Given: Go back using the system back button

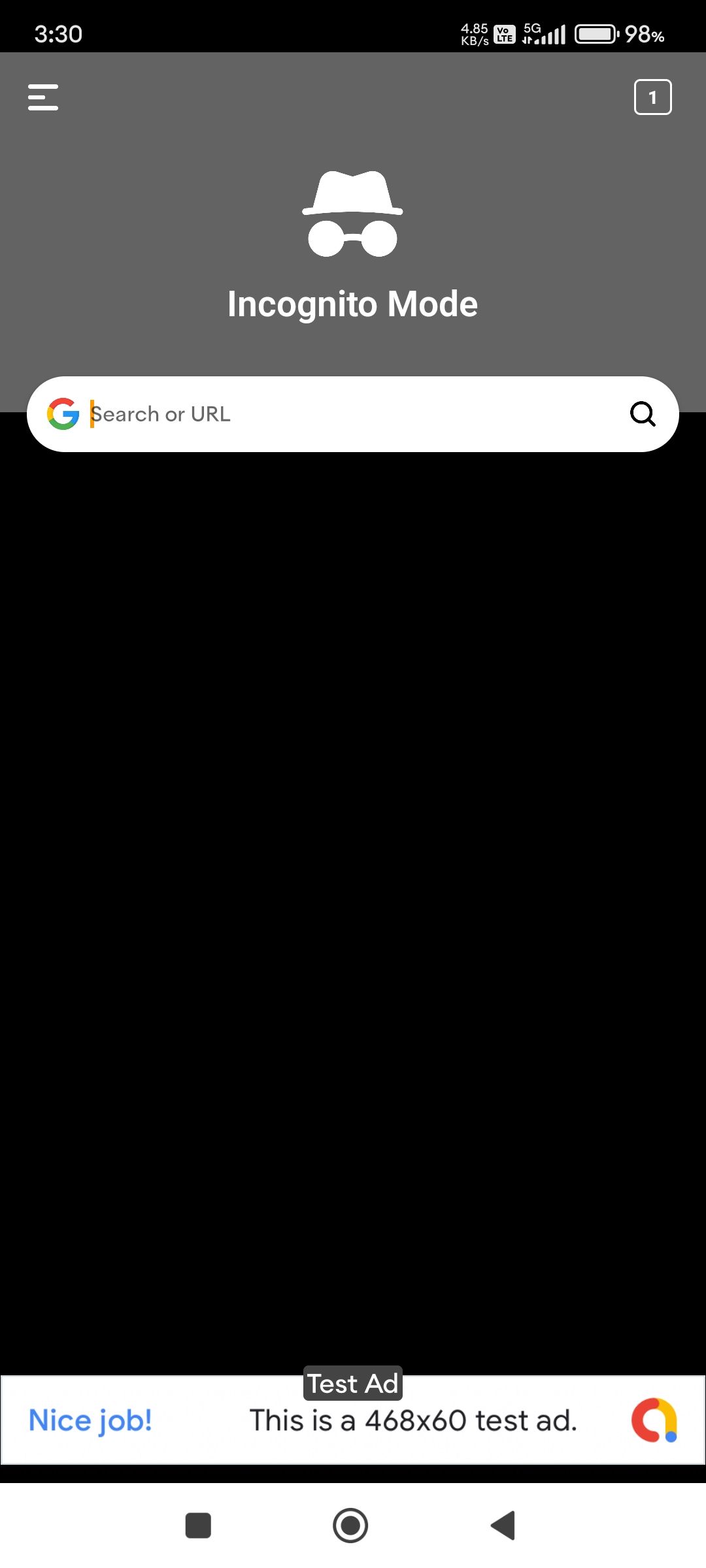Looking at the screenshot, I should 503,1526.
